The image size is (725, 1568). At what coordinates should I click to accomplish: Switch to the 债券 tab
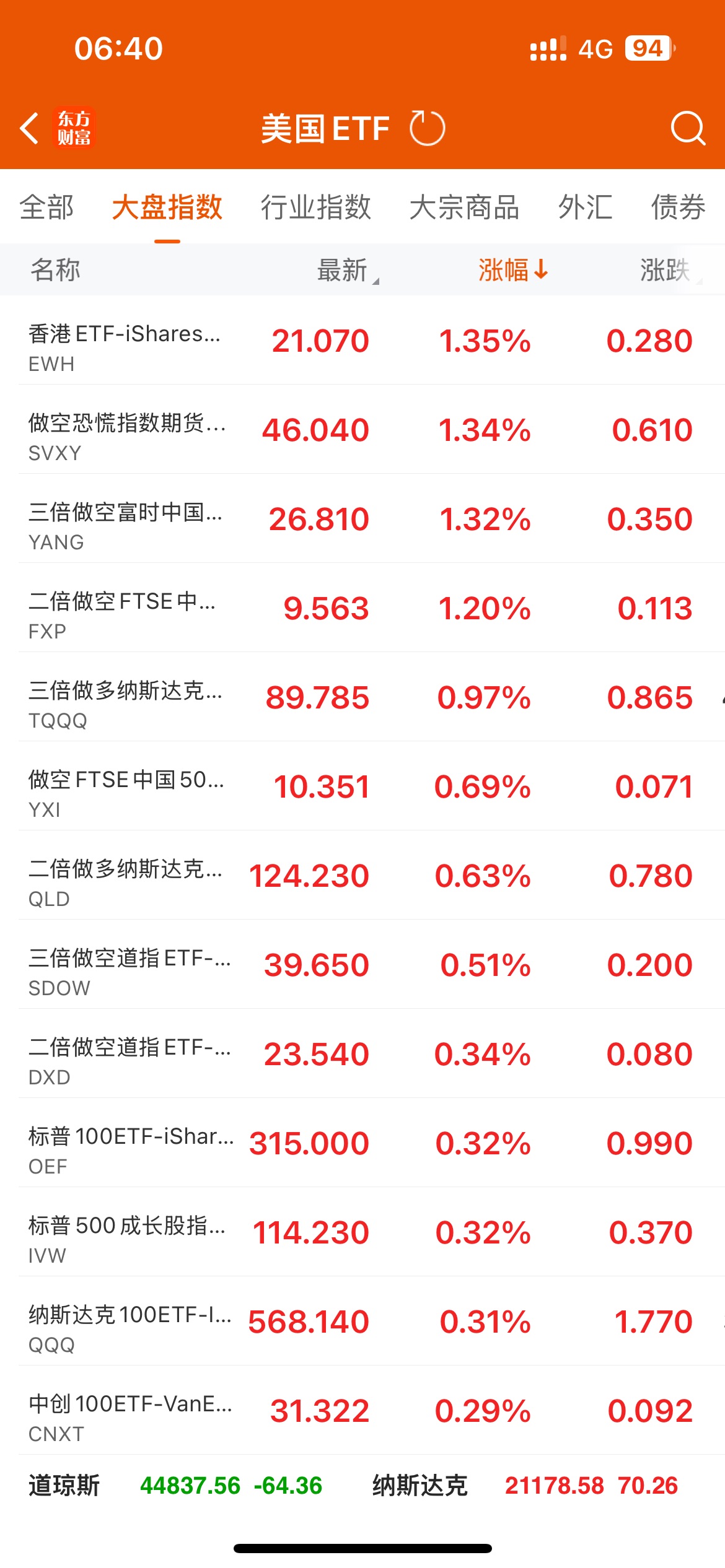click(678, 207)
